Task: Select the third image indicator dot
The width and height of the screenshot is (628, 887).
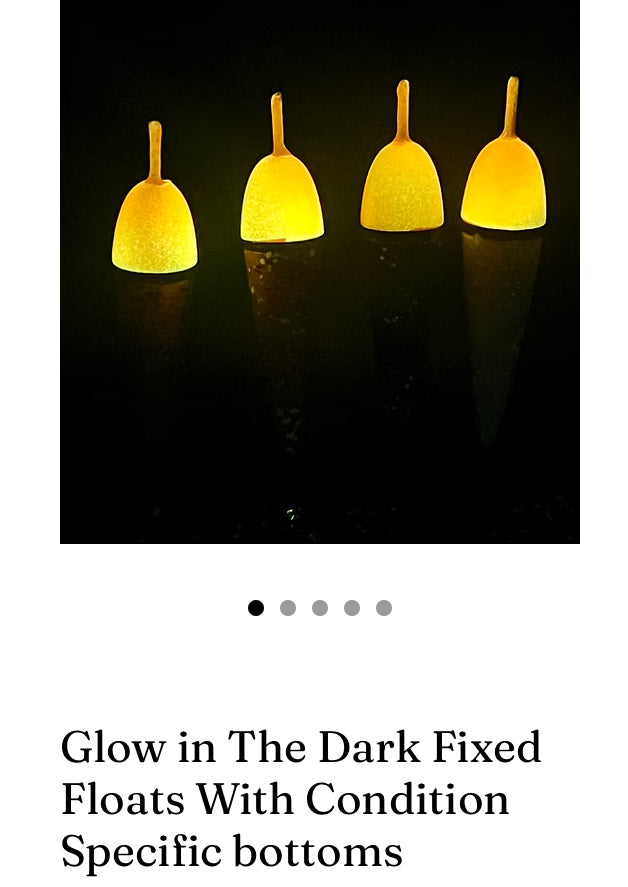Action: coord(320,608)
